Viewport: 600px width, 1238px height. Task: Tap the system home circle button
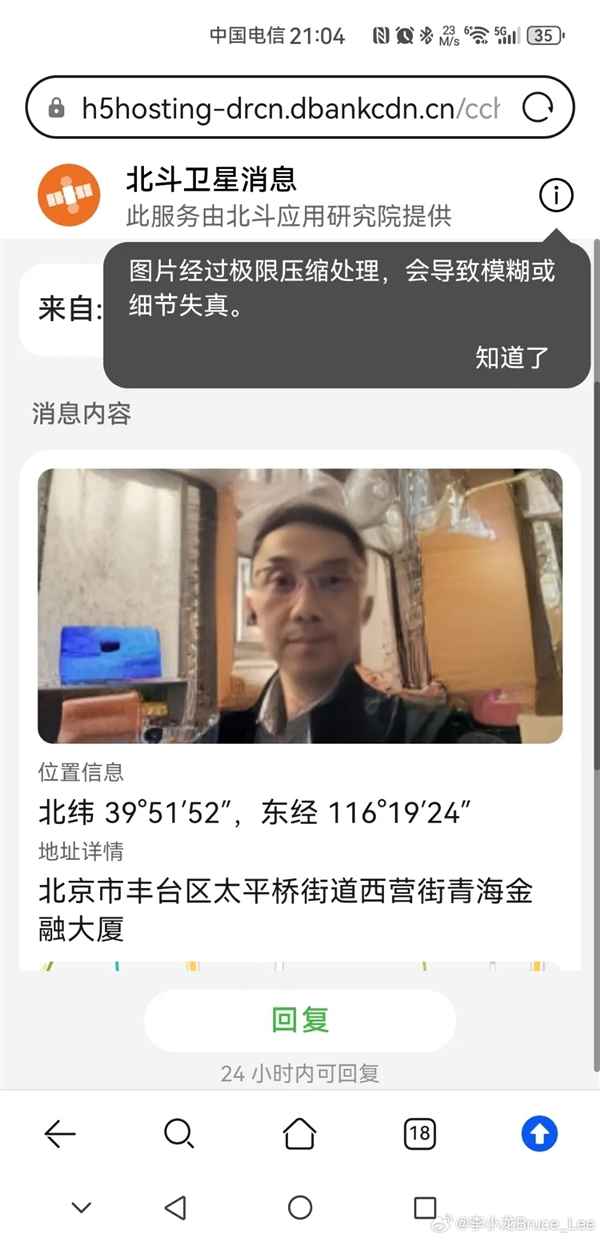click(300, 1207)
